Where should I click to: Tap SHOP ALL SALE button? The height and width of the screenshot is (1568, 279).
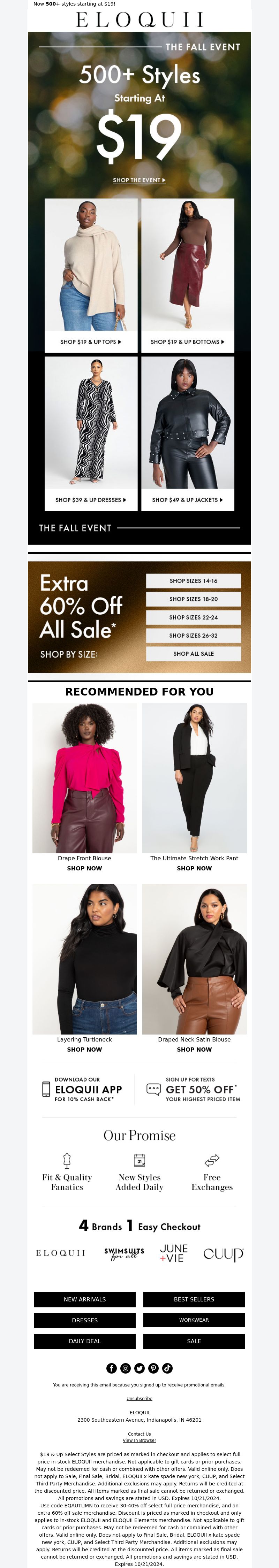[x=193, y=654]
